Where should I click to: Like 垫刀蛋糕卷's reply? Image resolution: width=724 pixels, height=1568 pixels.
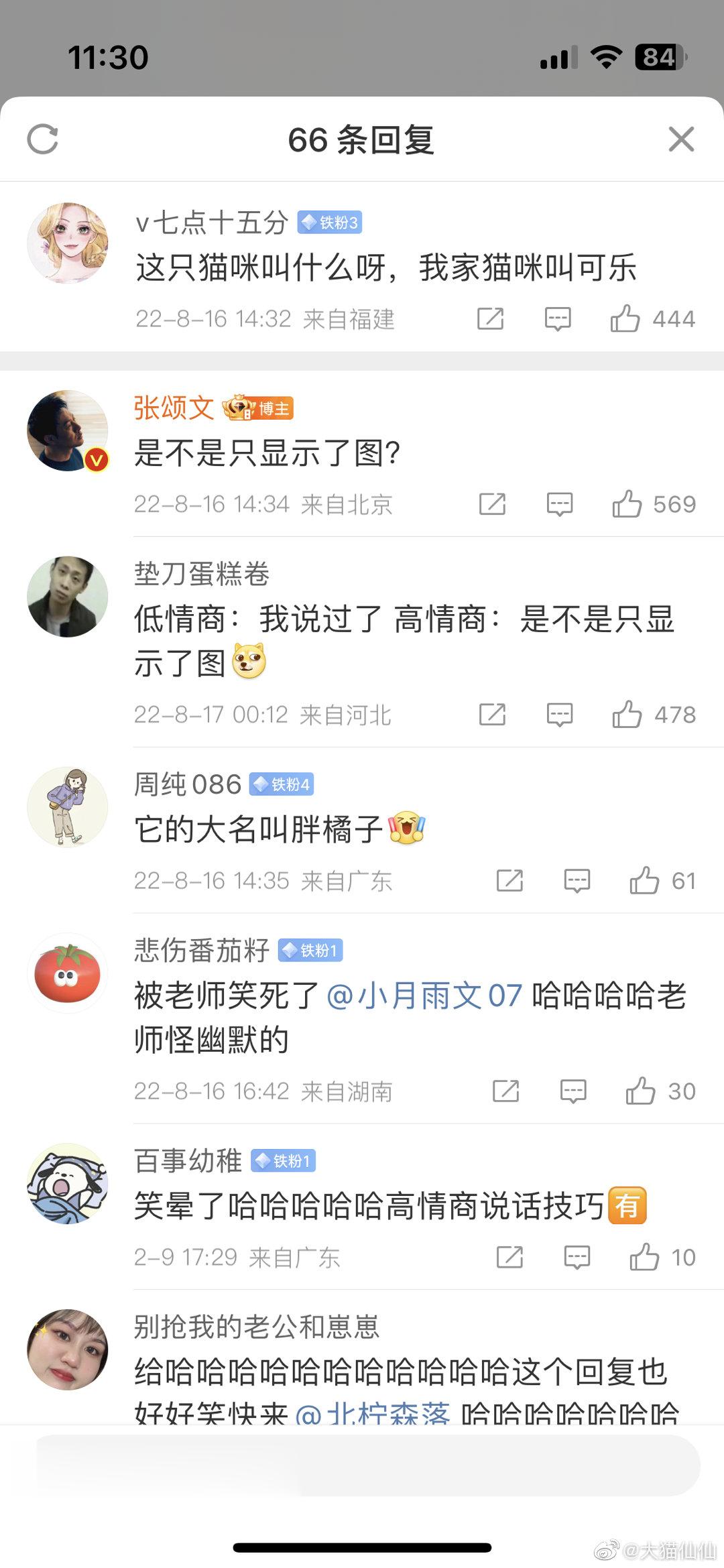click(x=627, y=715)
